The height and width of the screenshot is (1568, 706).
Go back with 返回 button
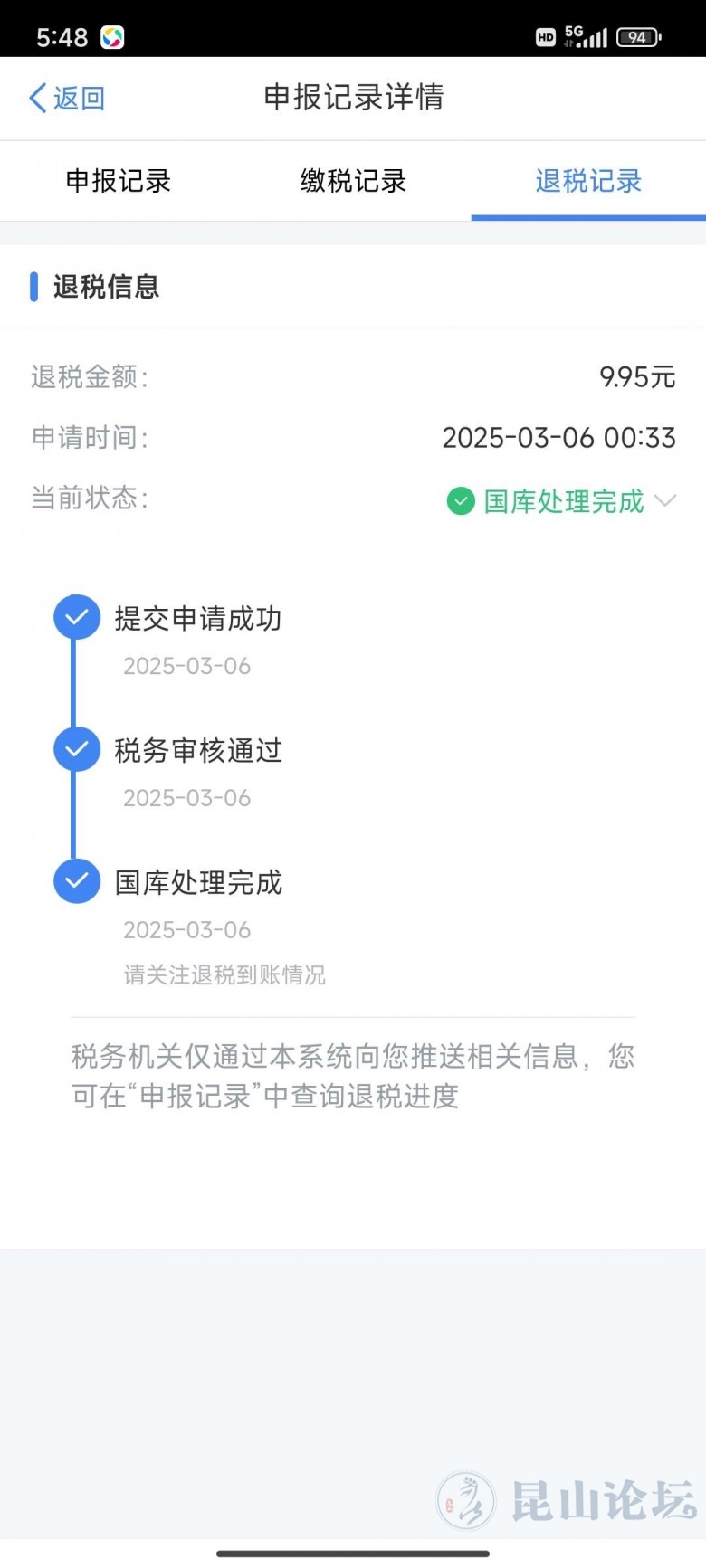coord(67,98)
